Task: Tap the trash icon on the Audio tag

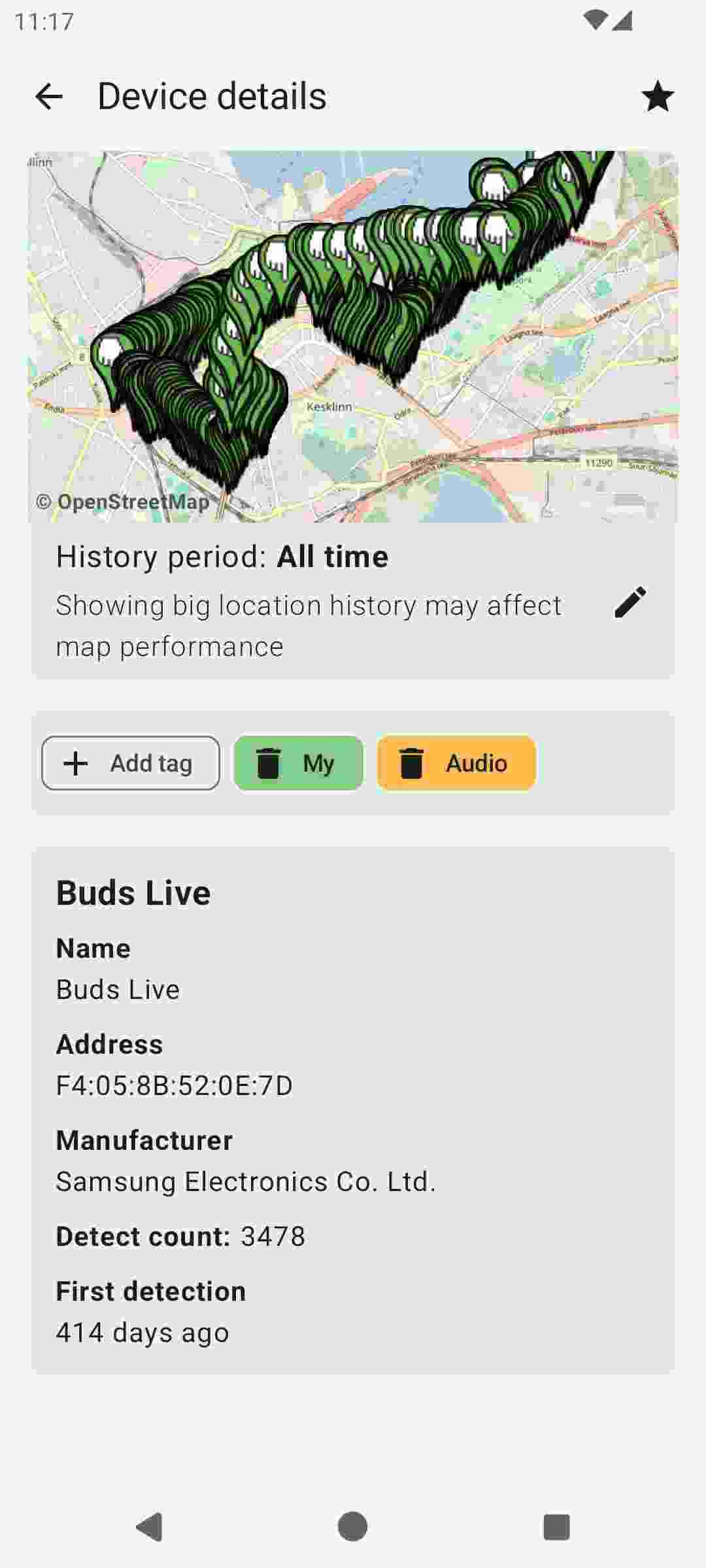Action: pos(411,762)
